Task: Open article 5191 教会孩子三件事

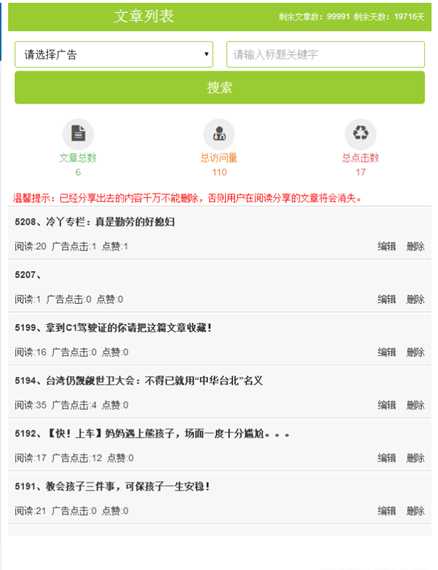Action: tap(112, 486)
